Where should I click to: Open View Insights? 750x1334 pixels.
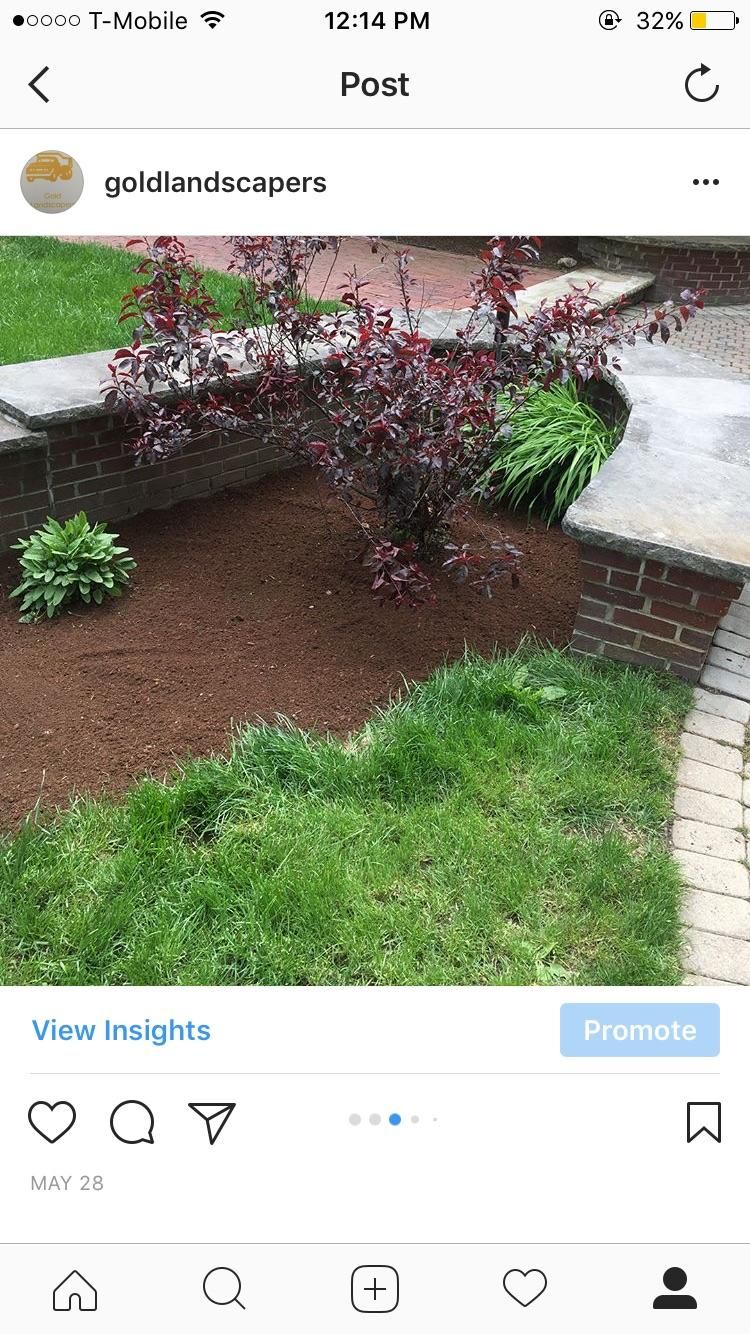pos(121,1030)
